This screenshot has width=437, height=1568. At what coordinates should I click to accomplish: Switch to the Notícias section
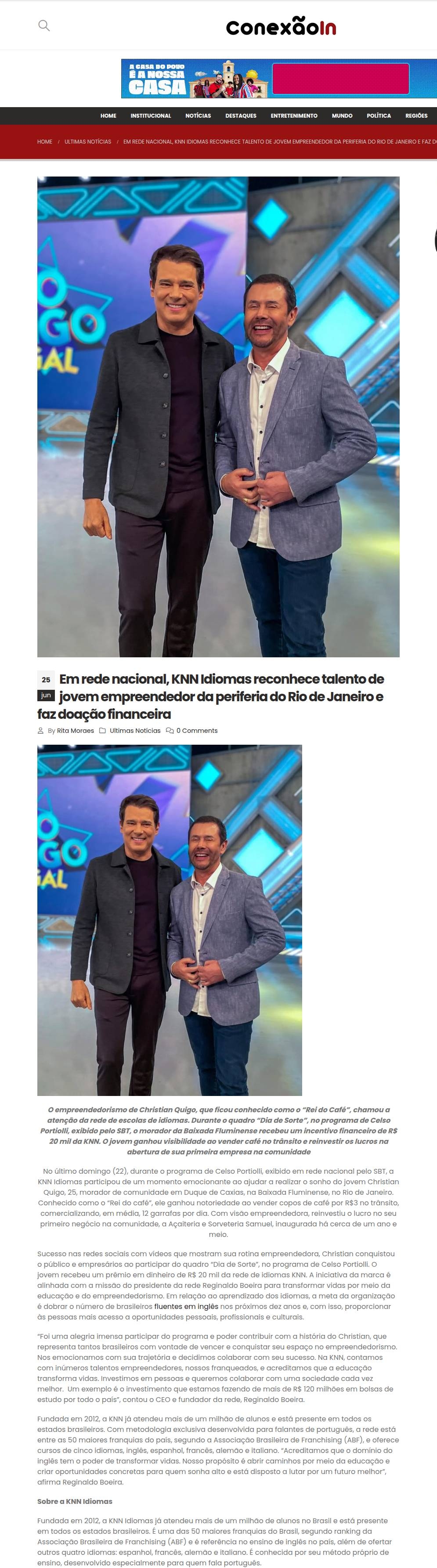click(x=198, y=115)
